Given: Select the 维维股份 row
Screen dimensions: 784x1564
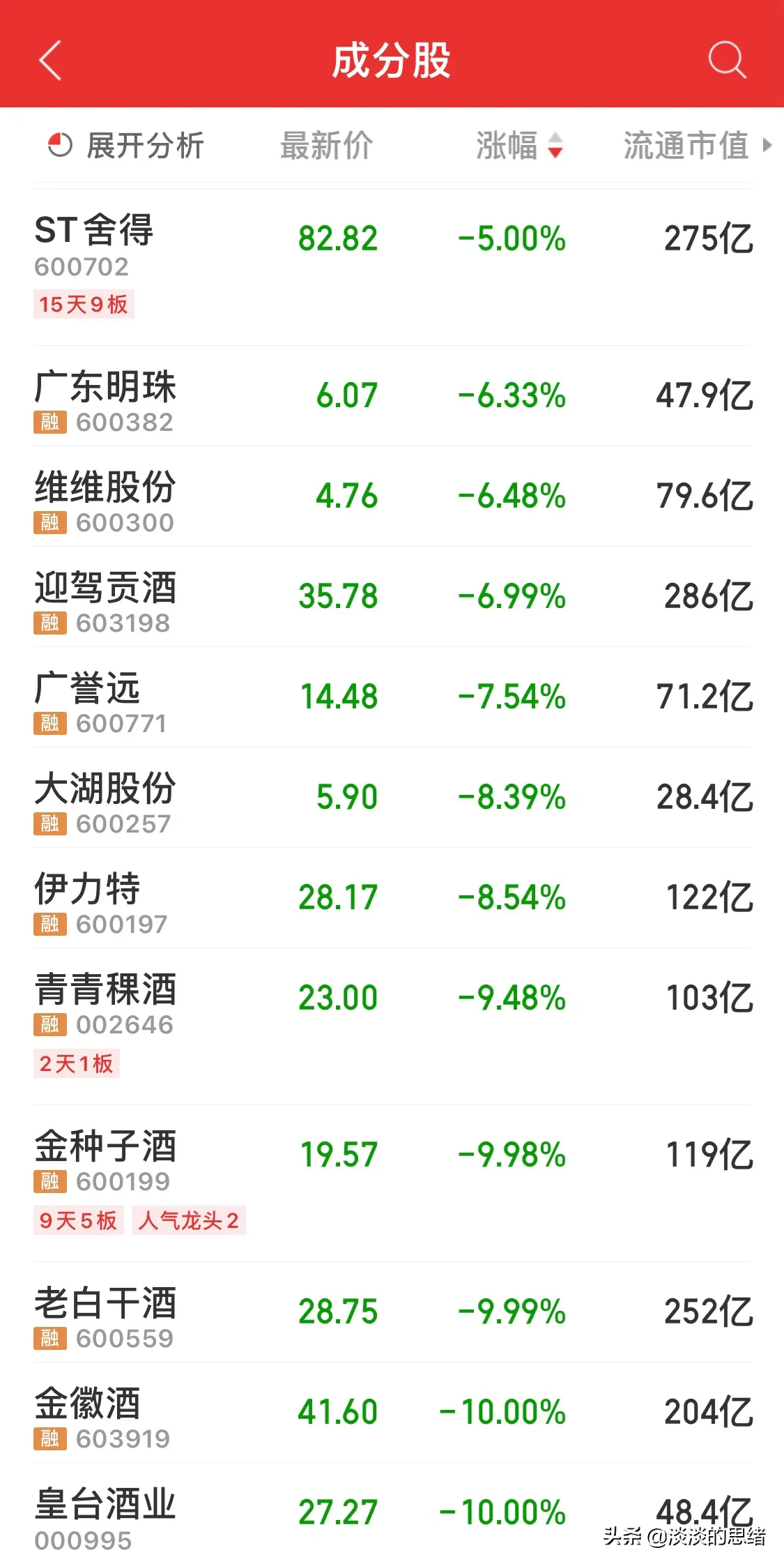Looking at the screenshot, I should point(392,496).
